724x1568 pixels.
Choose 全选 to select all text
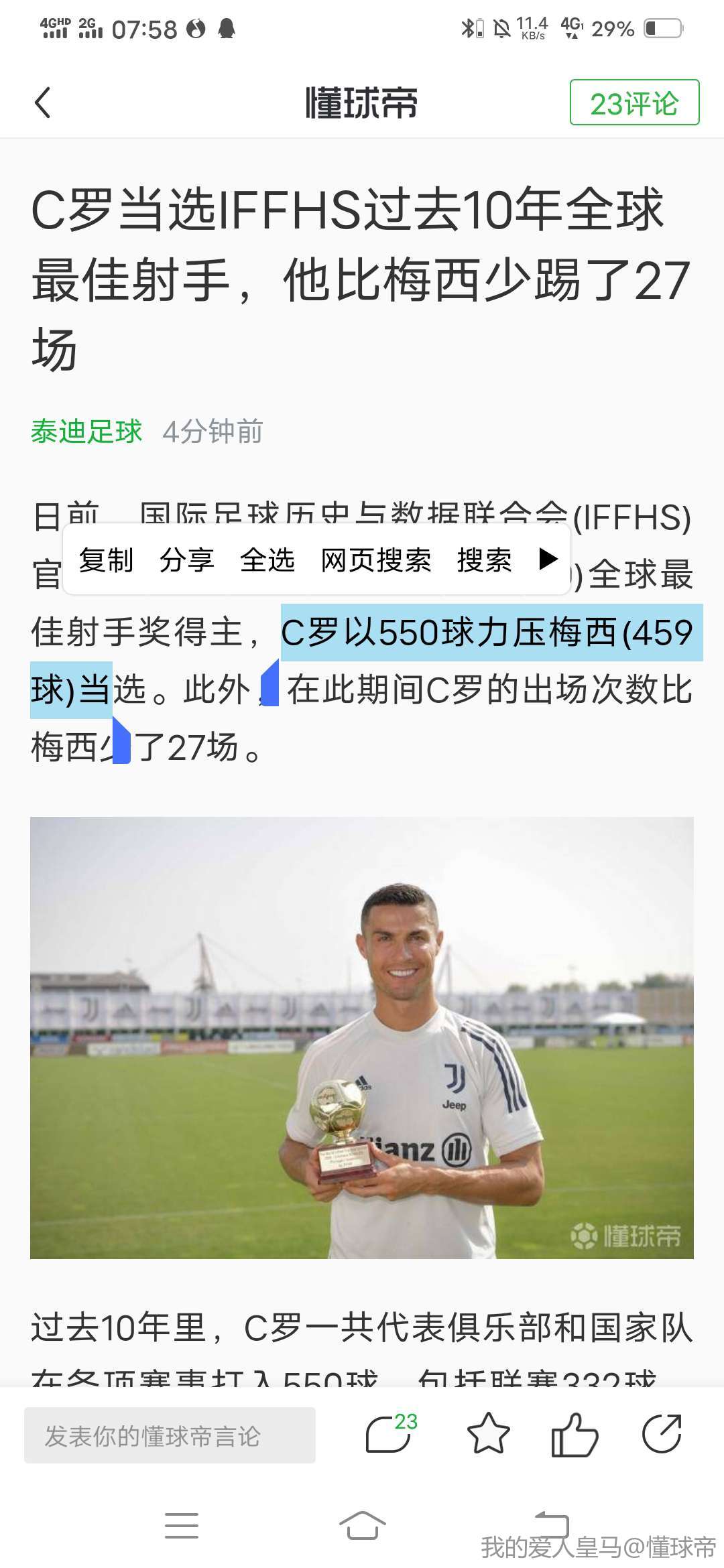267,560
